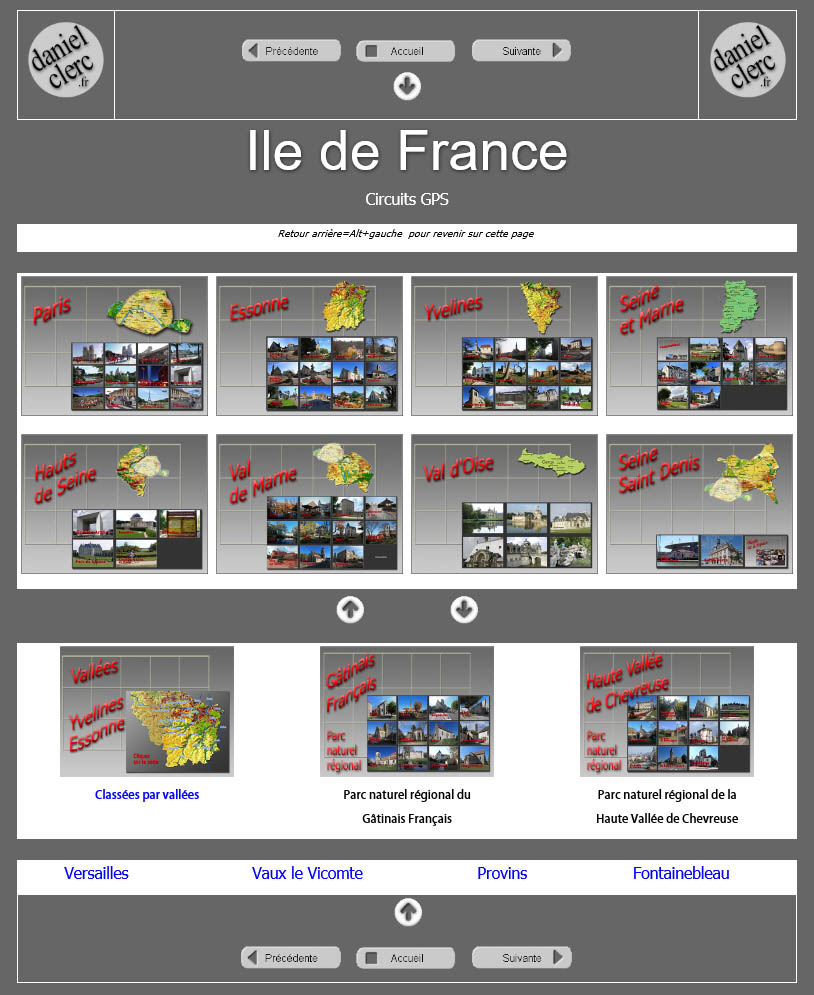The height and width of the screenshot is (995, 814).
Task: Open the Seine Saint Denis tile
Action: (699, 503)
